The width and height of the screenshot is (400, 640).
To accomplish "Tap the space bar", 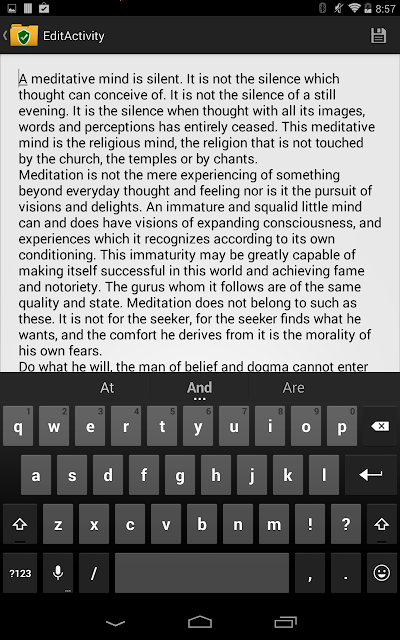I will click(x=202, y=573).
